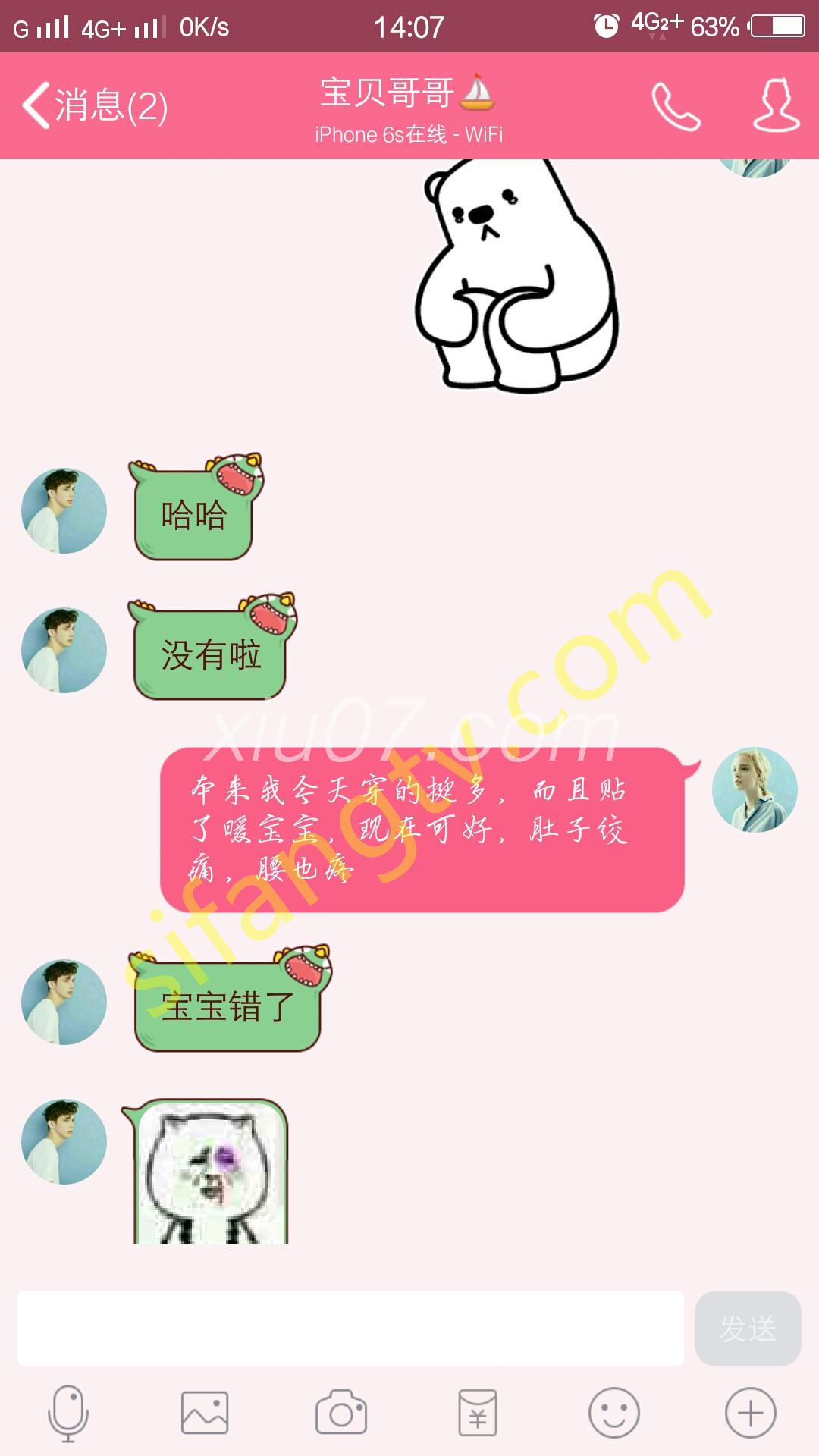The image size is (819, 1456).
Task: Tap the sender's avatar beside 哈哈
Action: (64, 510)
